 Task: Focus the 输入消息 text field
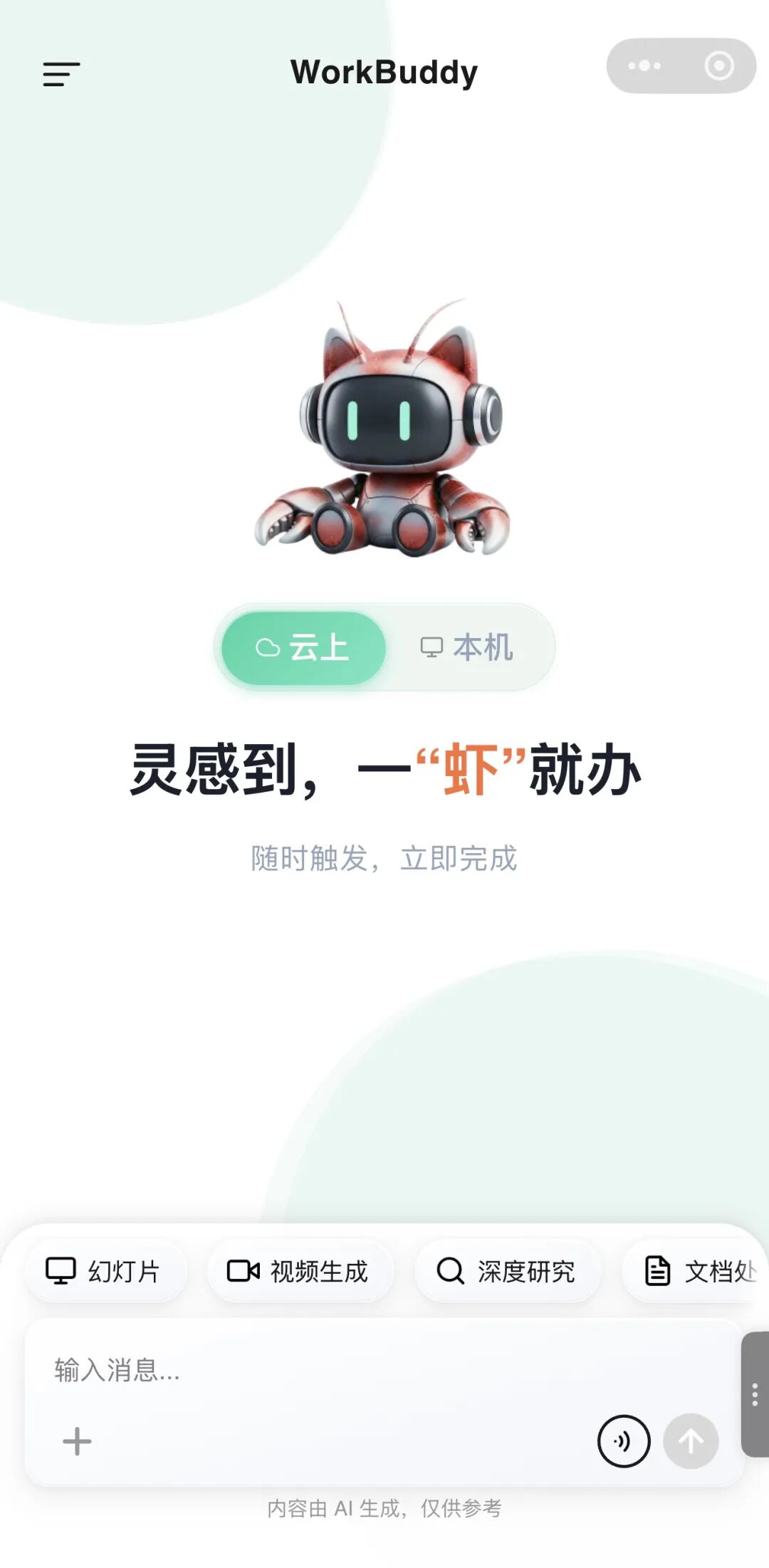point(356,1369)
